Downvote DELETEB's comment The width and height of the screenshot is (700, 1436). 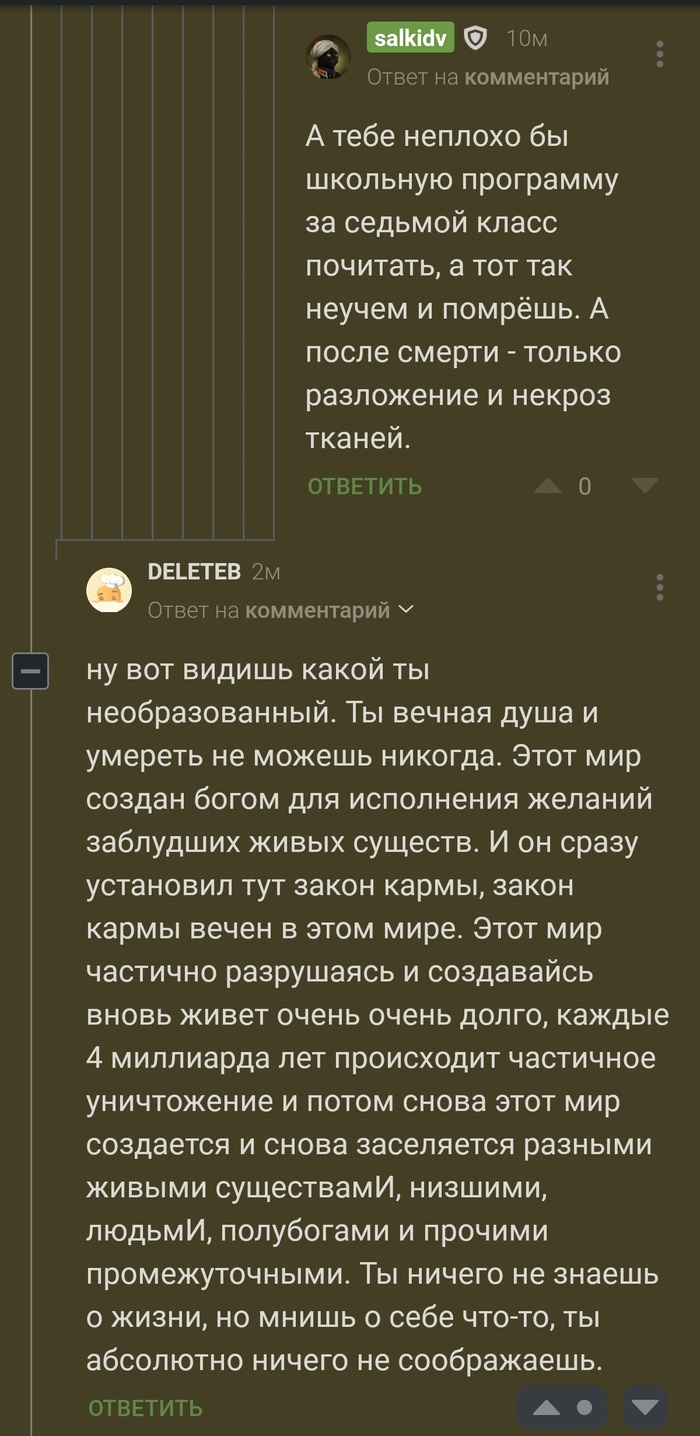(x=645, y=1407)
